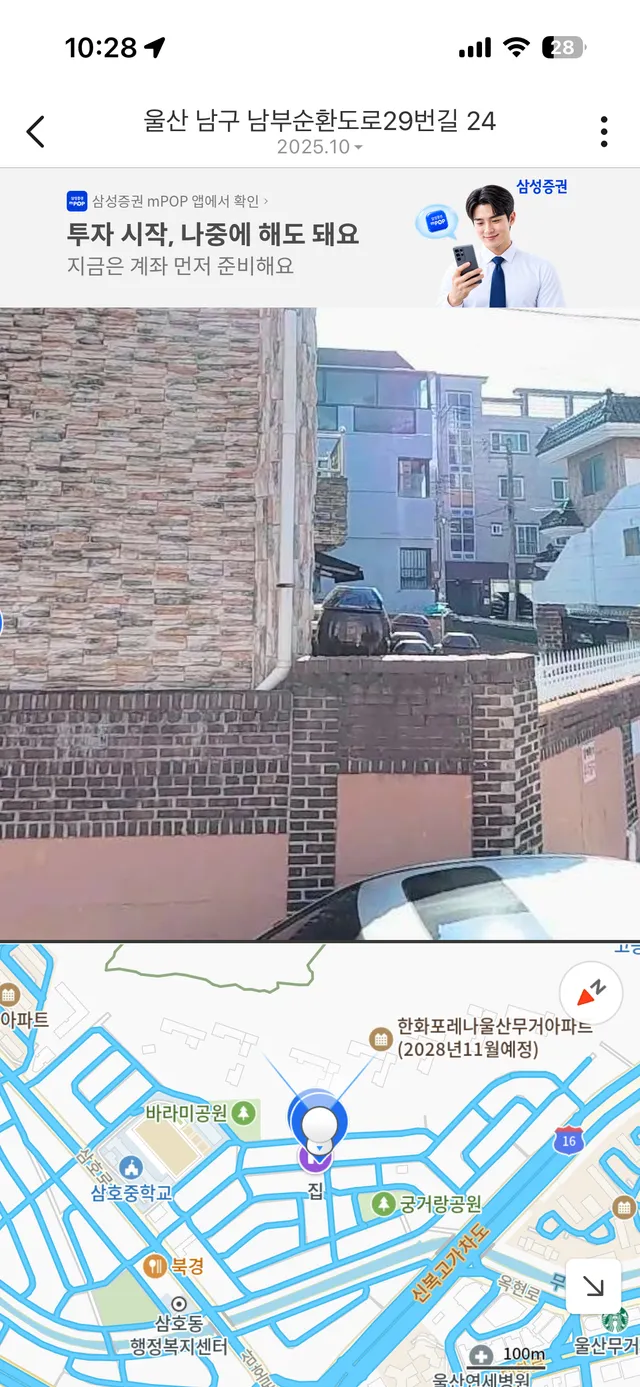Select the 북경 restaurant marker

[x=154, y=1266]
